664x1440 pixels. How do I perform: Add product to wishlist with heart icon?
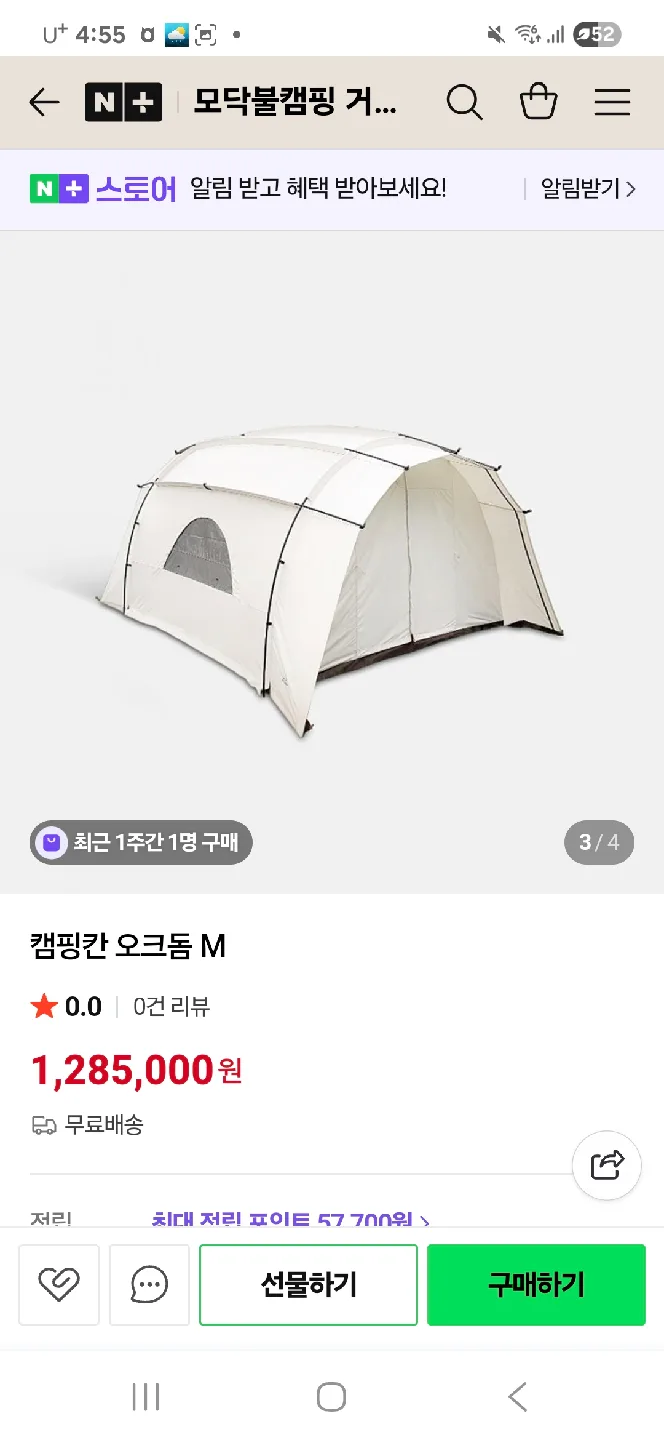59,1285
